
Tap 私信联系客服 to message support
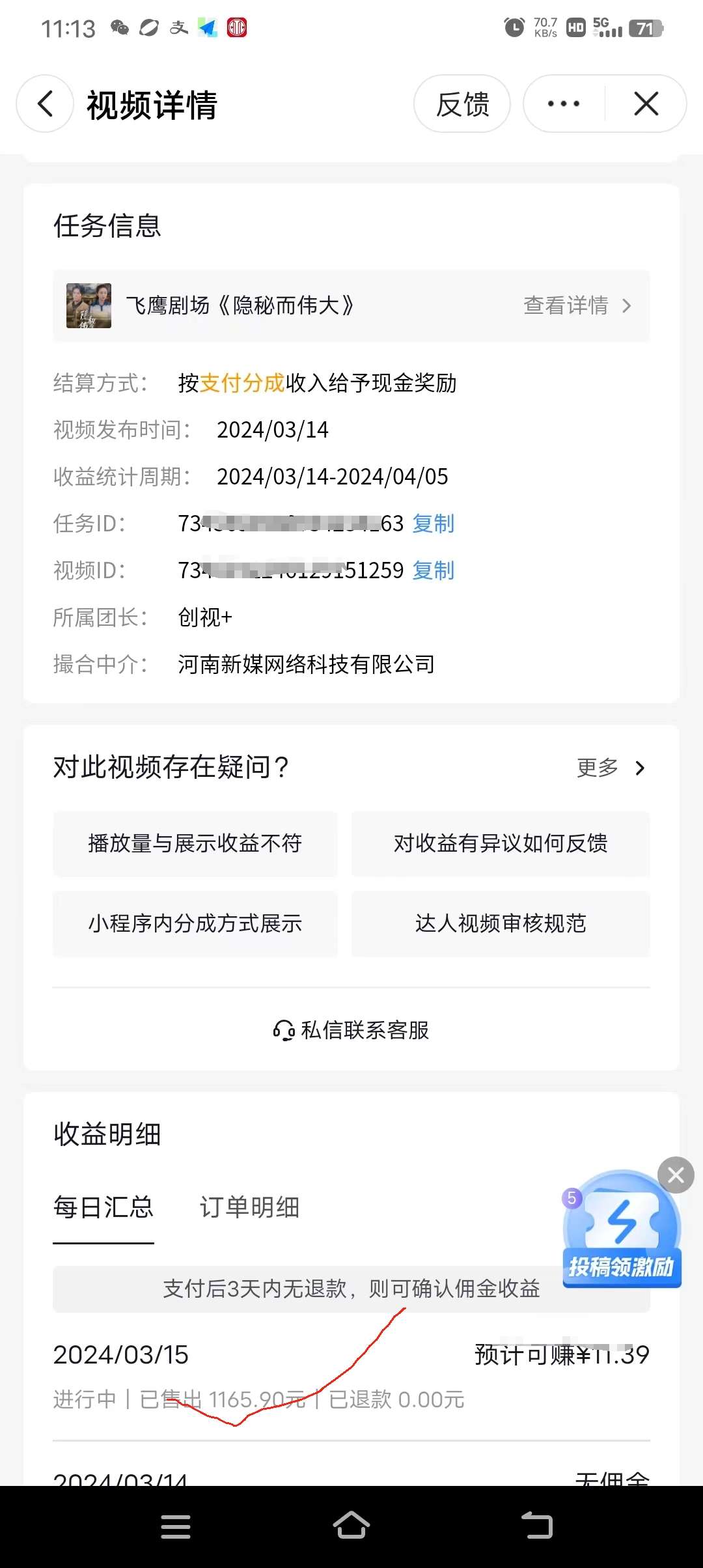(x=351, y=1030)
